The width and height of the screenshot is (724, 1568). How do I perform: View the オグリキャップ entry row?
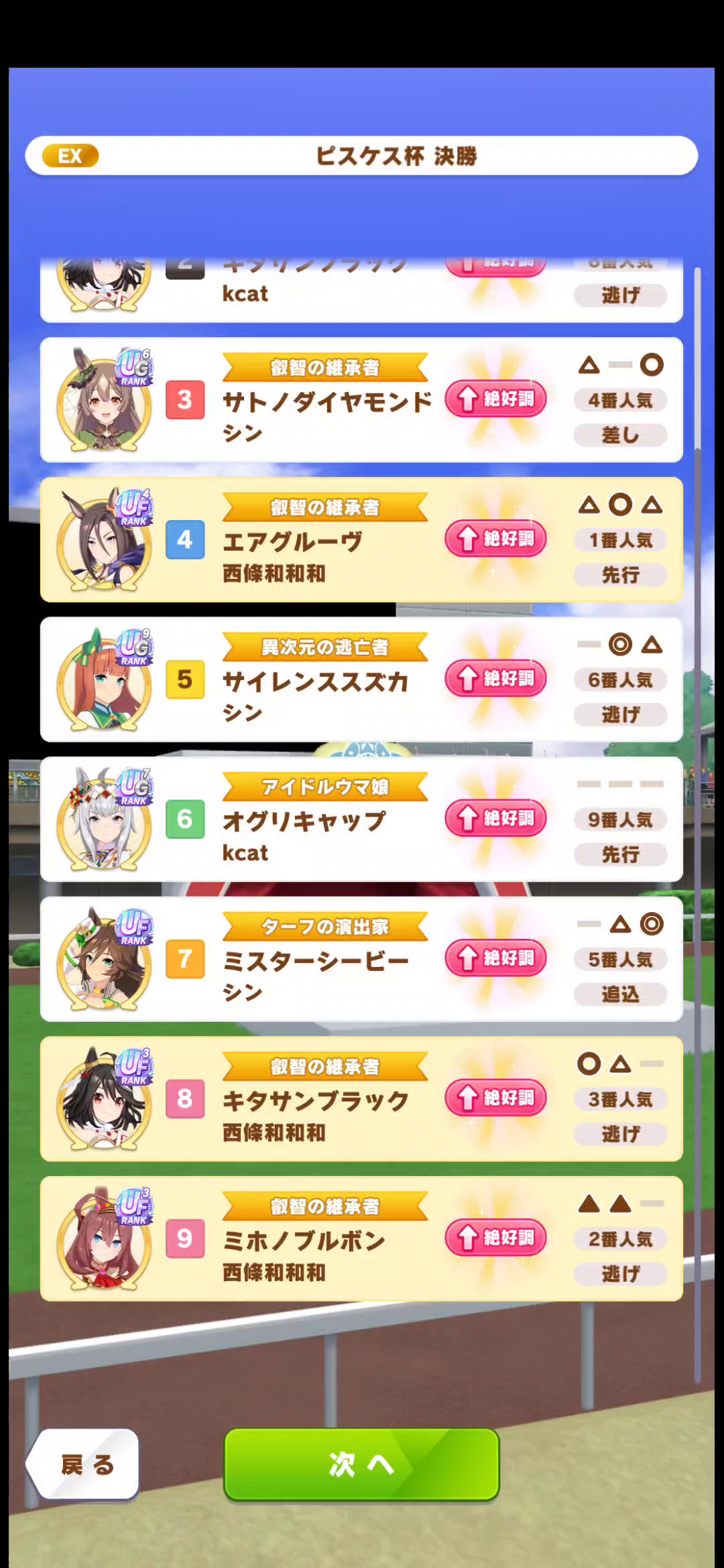pos(361,819)
